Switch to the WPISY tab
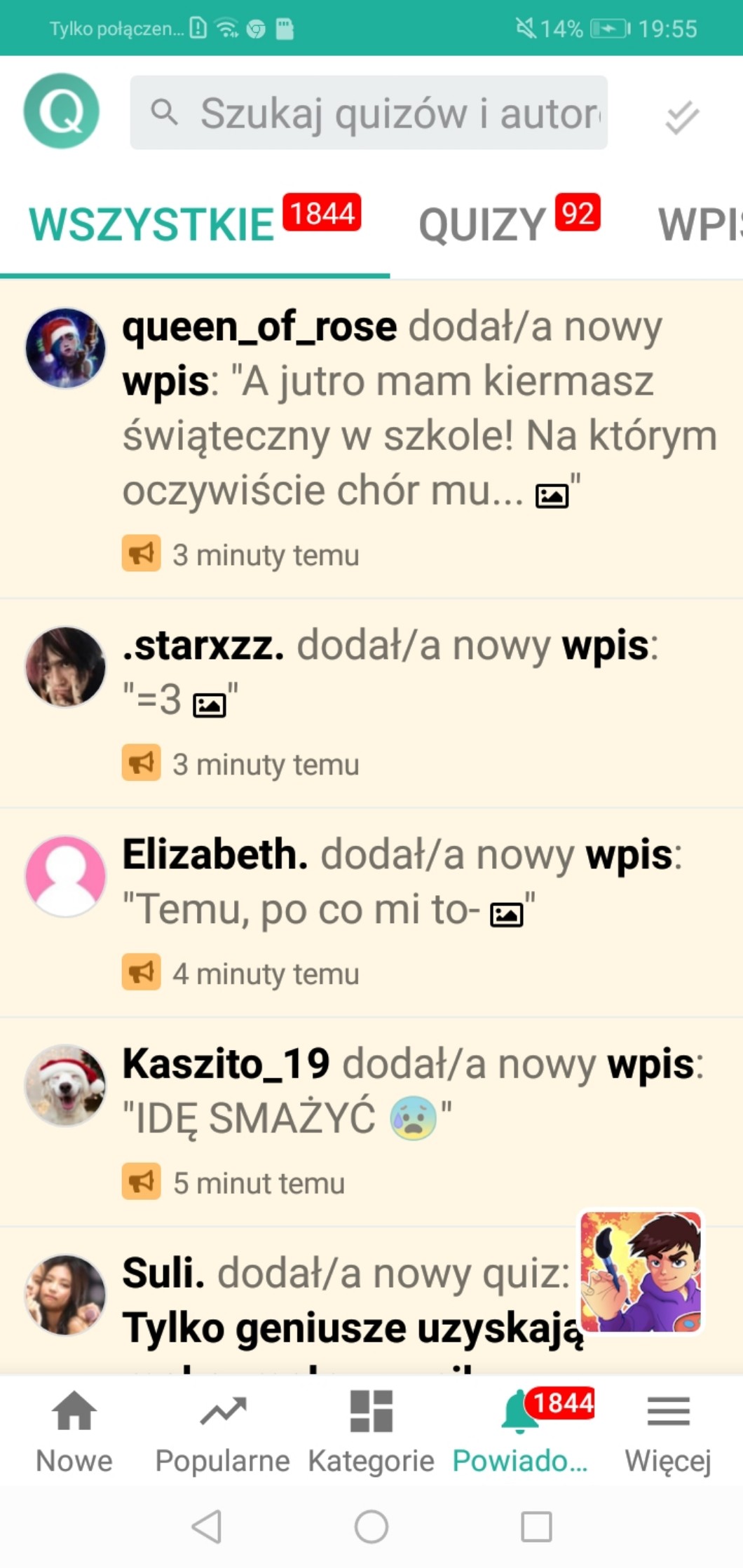The image size is (743, 1568). click(x=698, y=224)
